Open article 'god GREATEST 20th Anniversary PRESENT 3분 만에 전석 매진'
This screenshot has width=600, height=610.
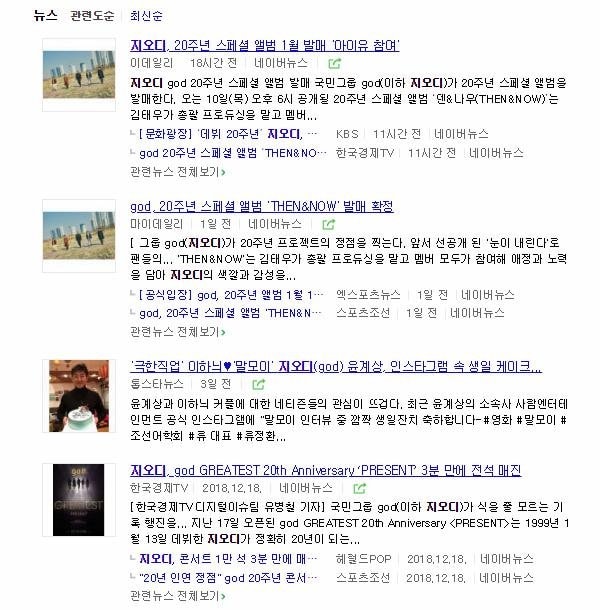pos(326,469)
